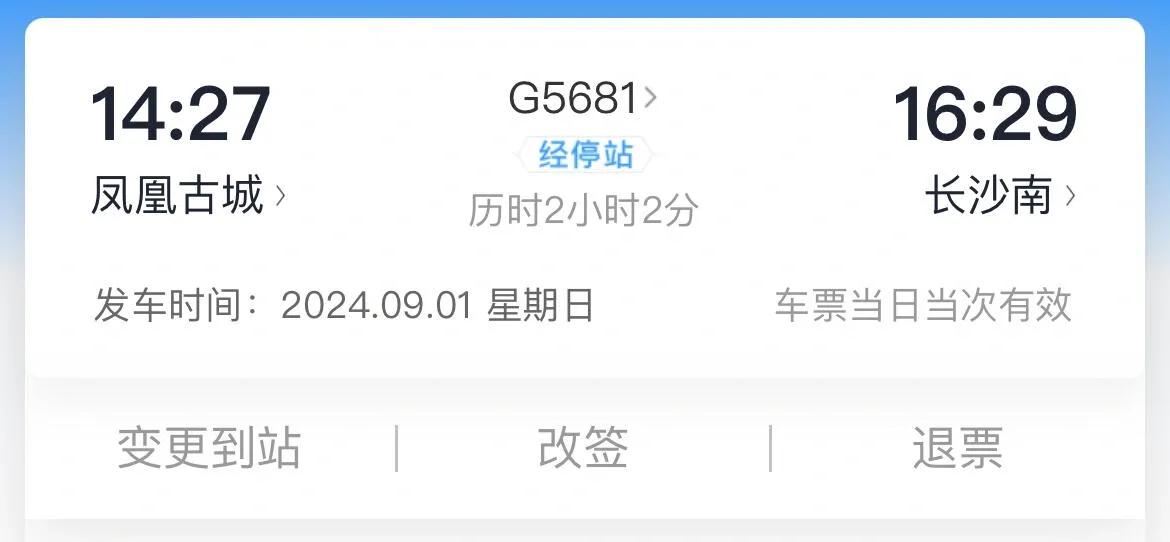This screenshot has width=1170, height=542.
Task: View the 经停站 stop list
Action: coord(585,155)
